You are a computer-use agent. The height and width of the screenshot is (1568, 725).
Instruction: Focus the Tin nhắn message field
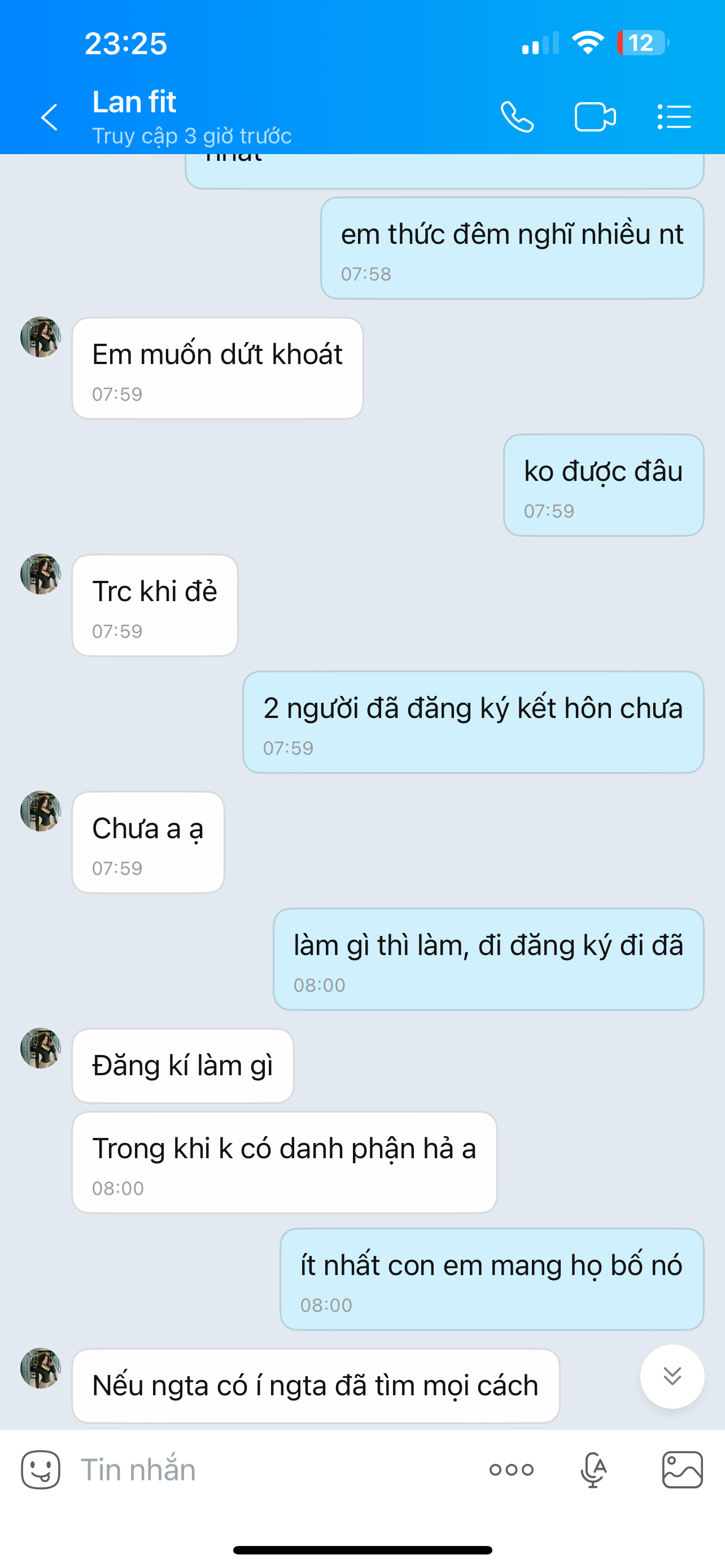coord(274,1470)
